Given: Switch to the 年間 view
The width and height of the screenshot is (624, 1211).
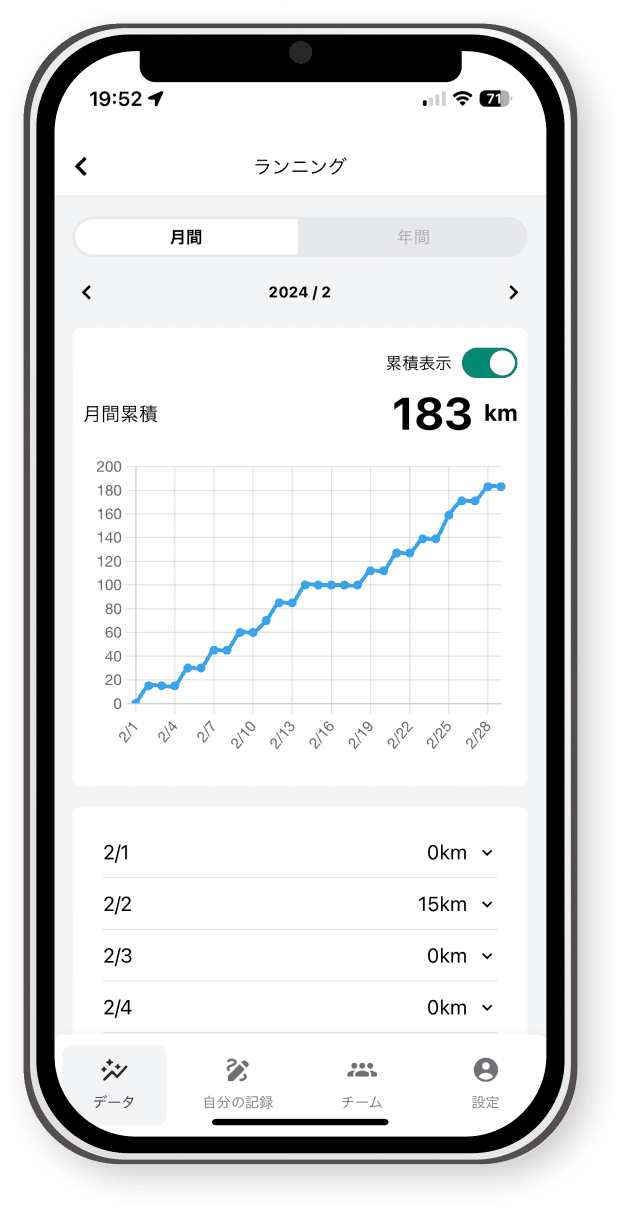Looking at the screenshot, I should [x=413, y=238].
